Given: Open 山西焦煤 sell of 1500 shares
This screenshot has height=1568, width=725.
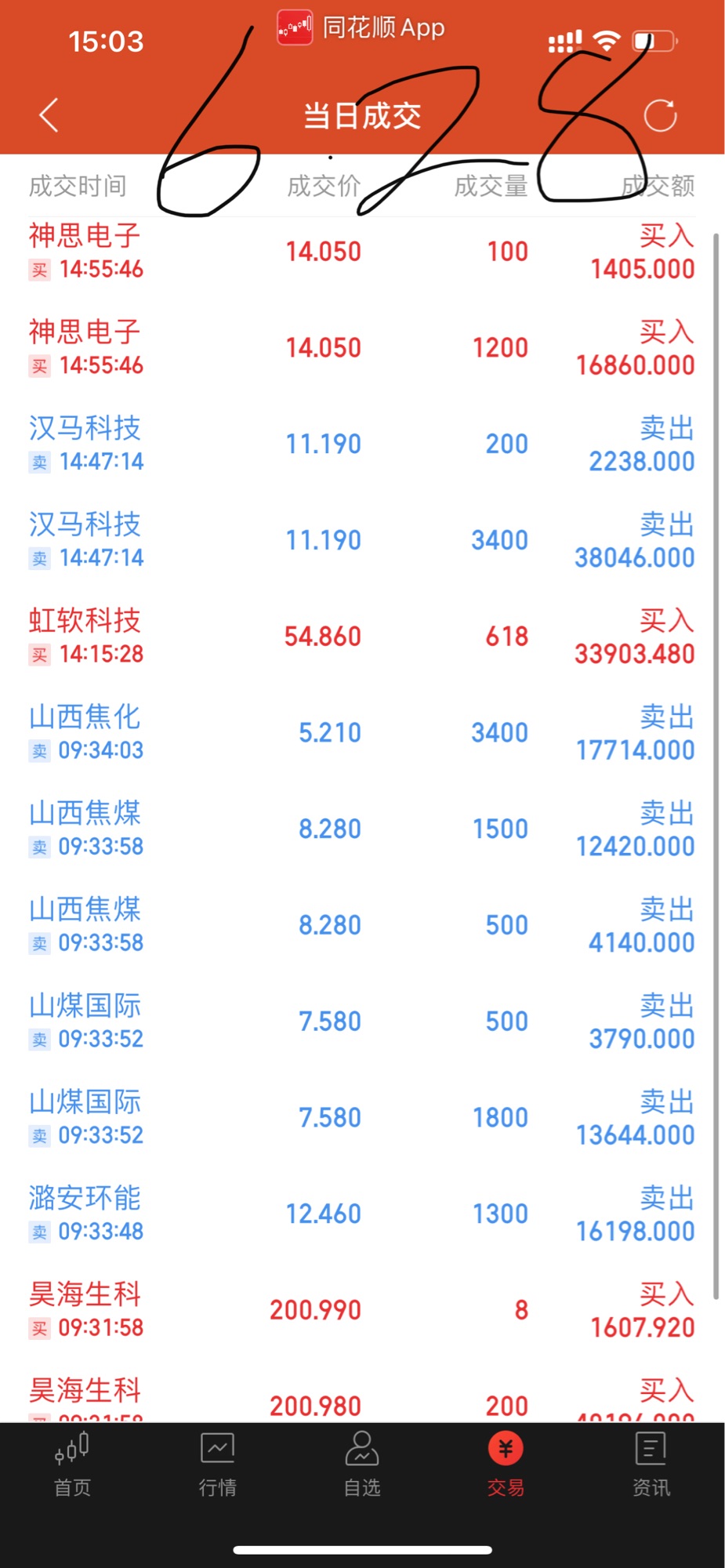Looking at the screenshot, I should (x=361, y=829).
